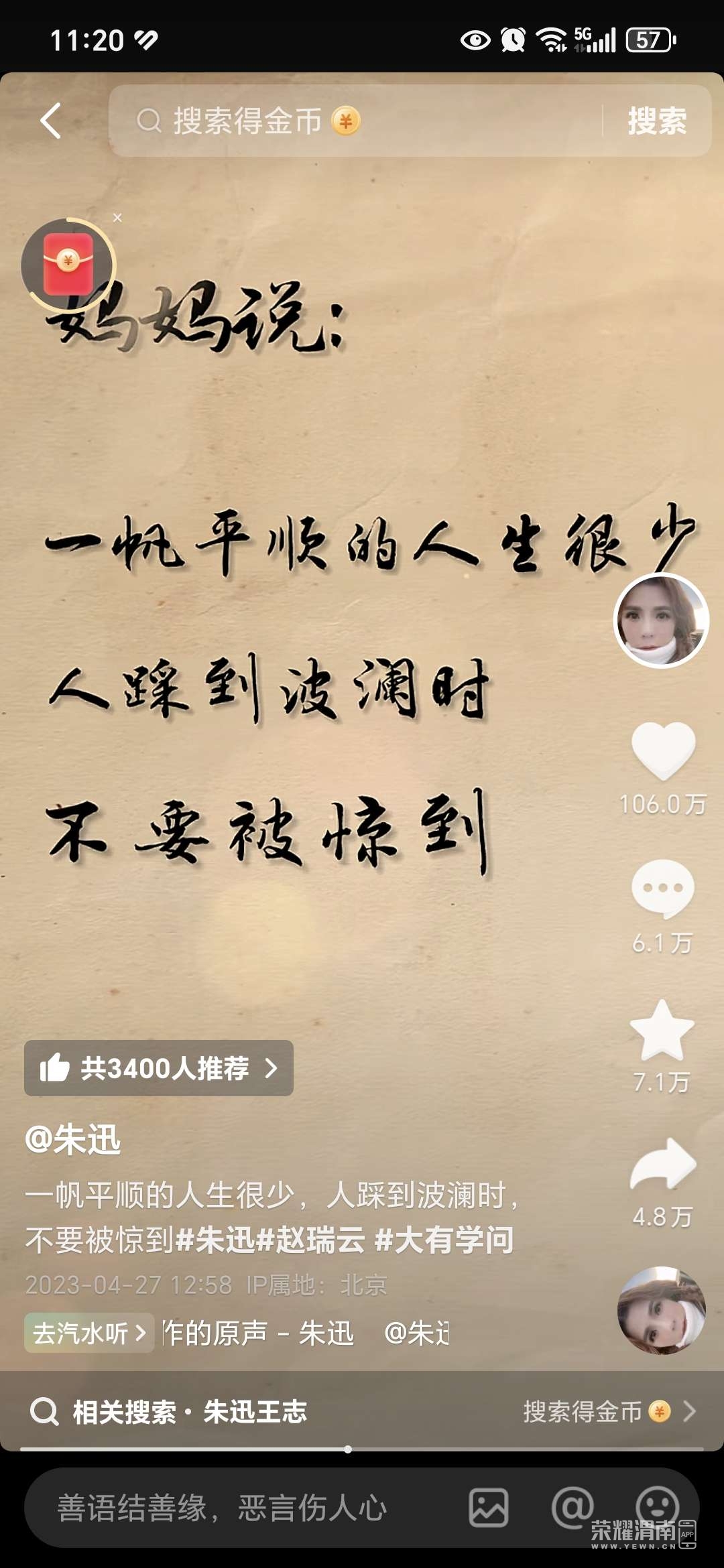Open the creator's profile avatar
Screen dimensions: 724x1568
pyautogui.click(x=661, y=621)
